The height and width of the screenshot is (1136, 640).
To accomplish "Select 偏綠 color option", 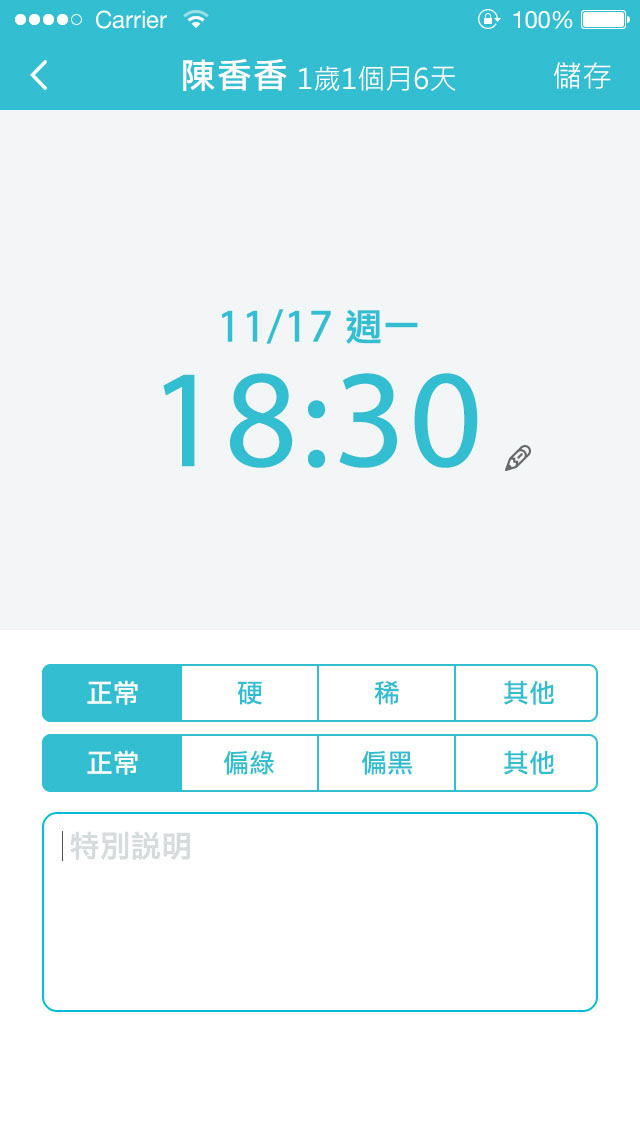I will [x=250, y=763].
